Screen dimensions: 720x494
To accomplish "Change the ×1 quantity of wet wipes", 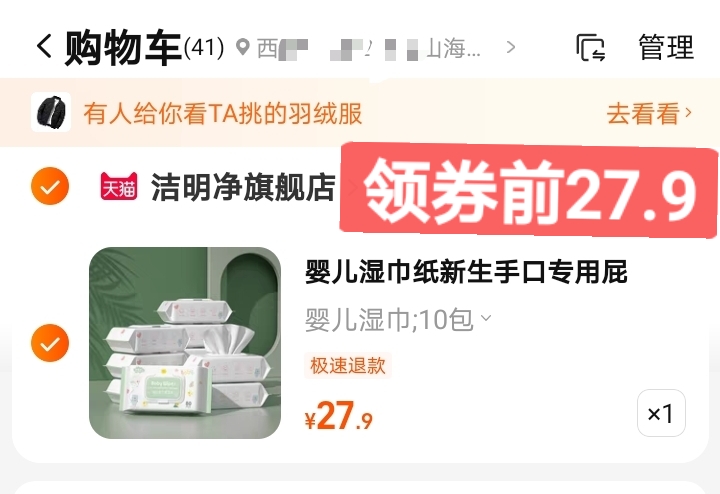I will click(x=661, y=413).
